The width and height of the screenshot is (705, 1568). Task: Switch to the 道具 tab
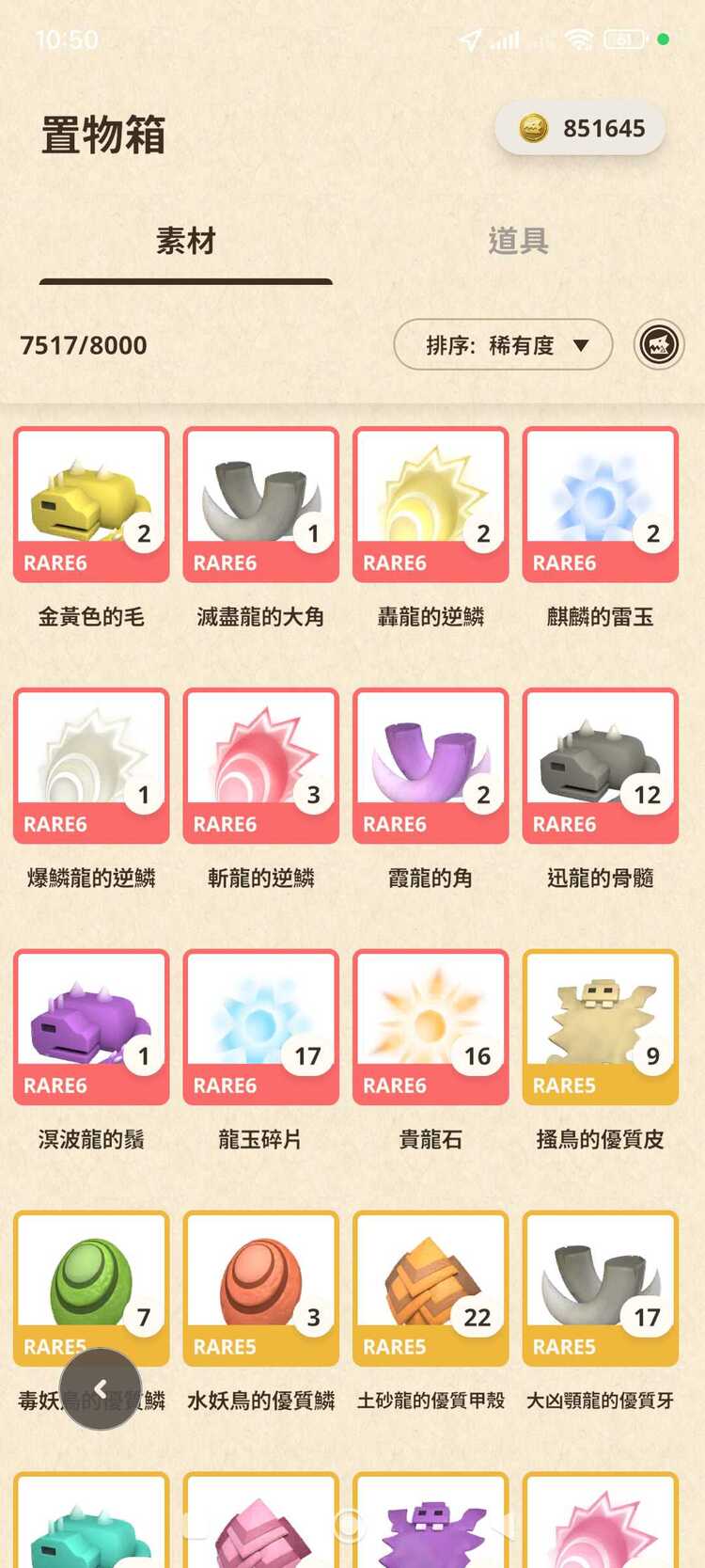[x=518, y=241]
